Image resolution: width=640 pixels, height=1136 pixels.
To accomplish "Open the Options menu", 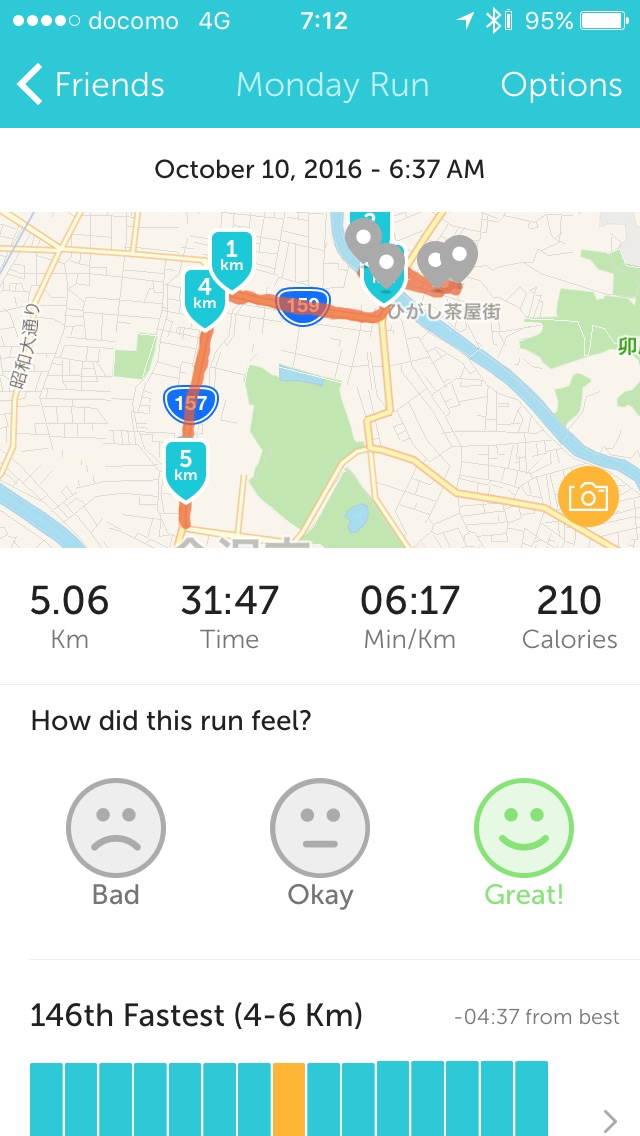I will pyautogui.click(x=561, y=86).
